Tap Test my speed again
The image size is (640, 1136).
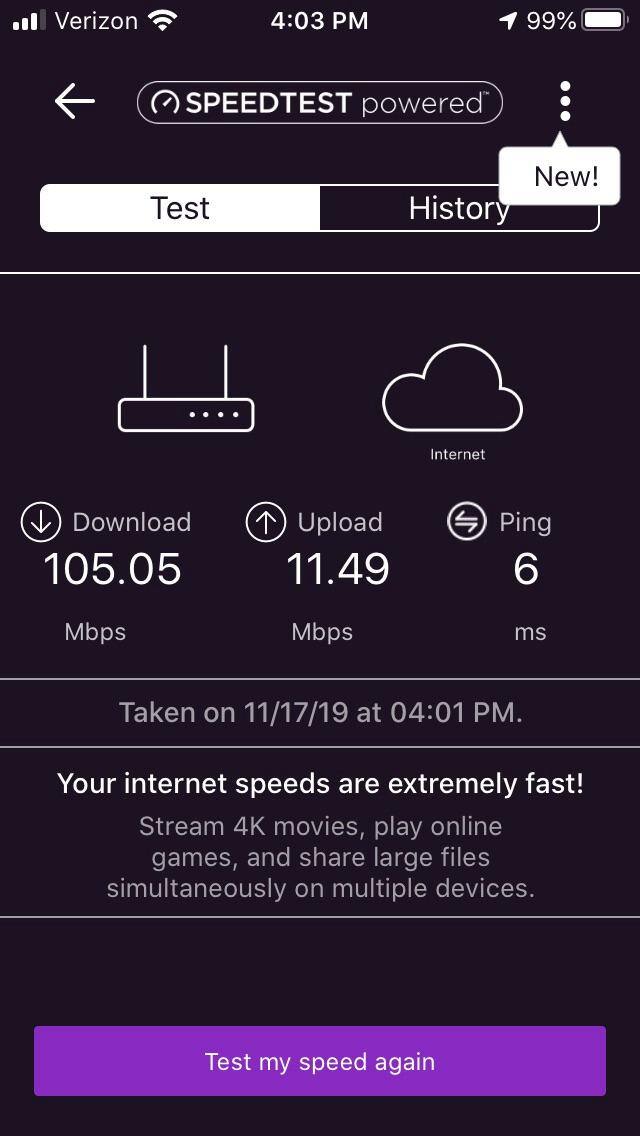tap(320, 1061)
